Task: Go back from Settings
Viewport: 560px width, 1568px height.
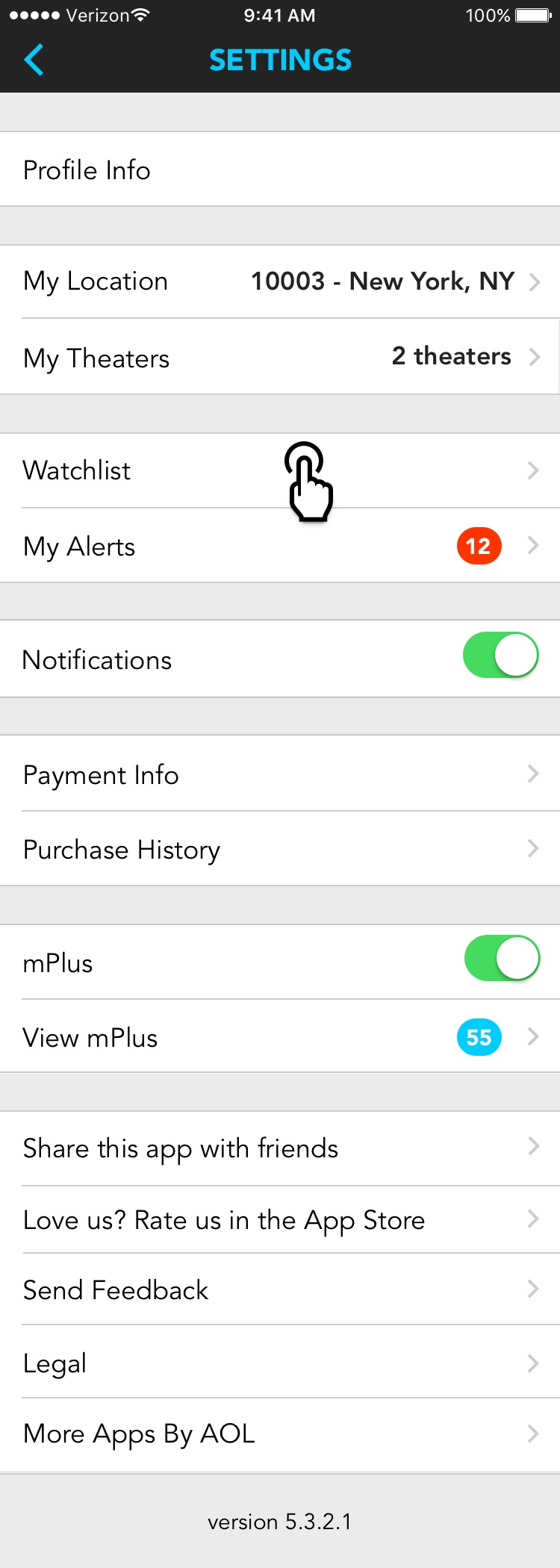Action: click(34, 60)
